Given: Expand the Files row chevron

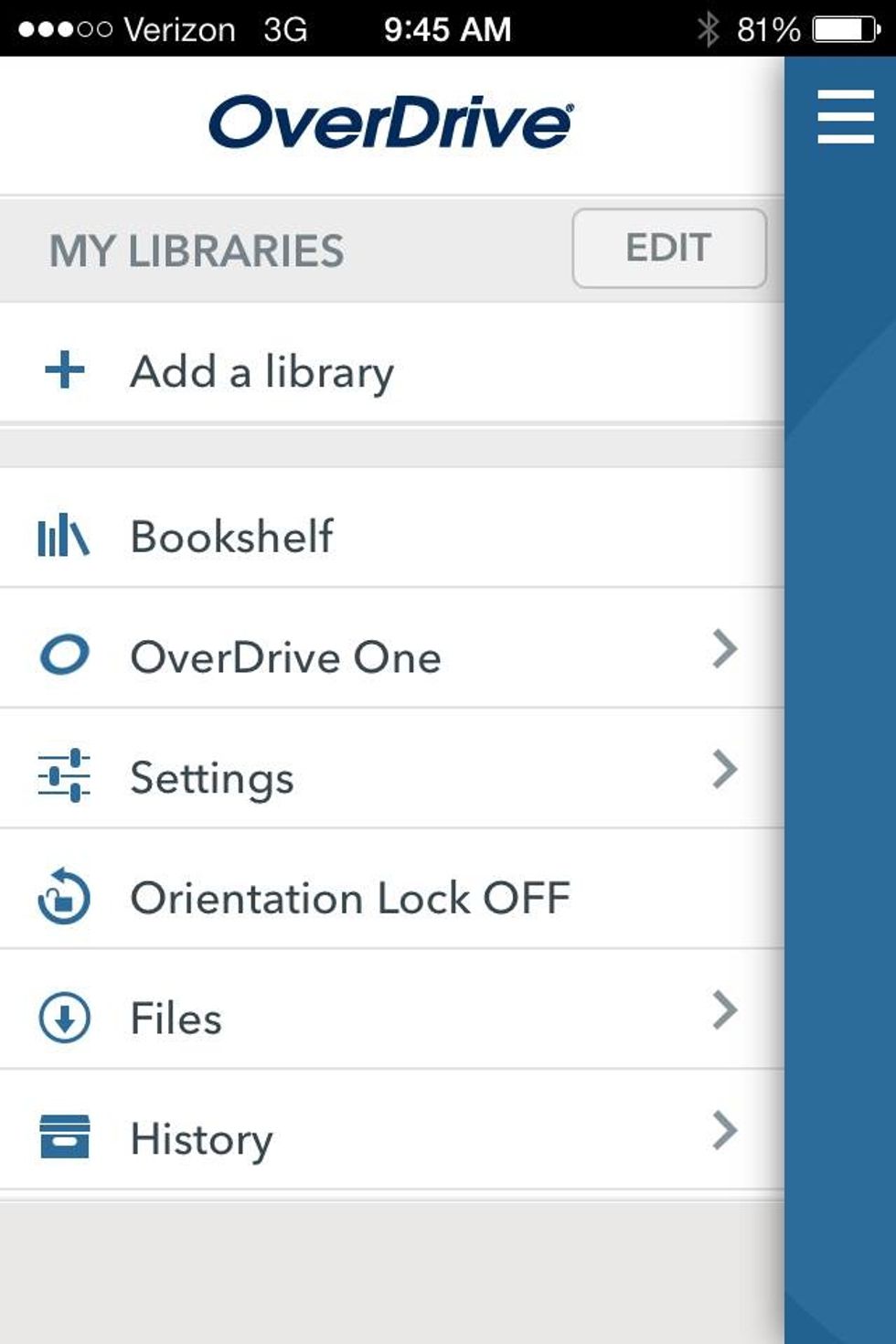Looking at the screenshot, I should (725, 1010).
